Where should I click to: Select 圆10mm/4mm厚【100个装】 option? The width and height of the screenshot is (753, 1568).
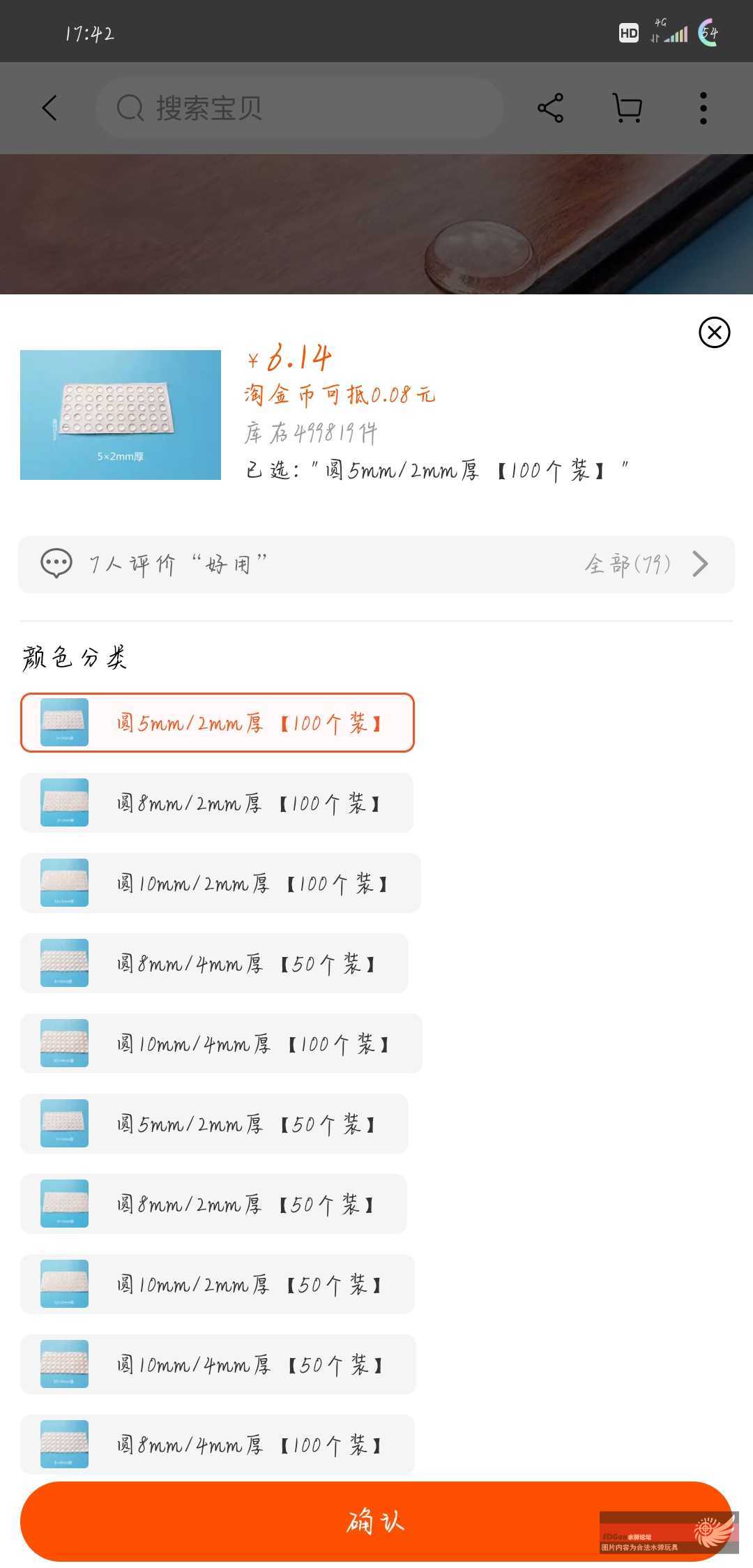pyautogui.click(x=221, y=1043)
